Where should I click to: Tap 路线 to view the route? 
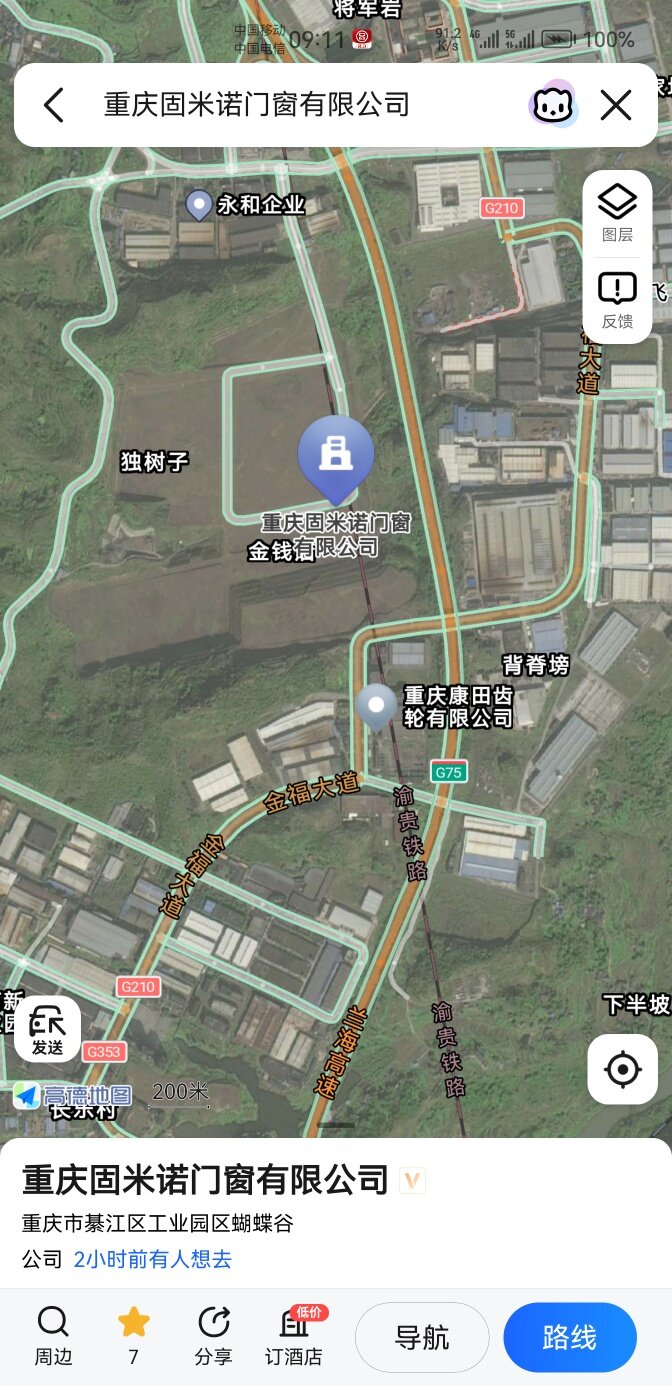coord(569,1337)
